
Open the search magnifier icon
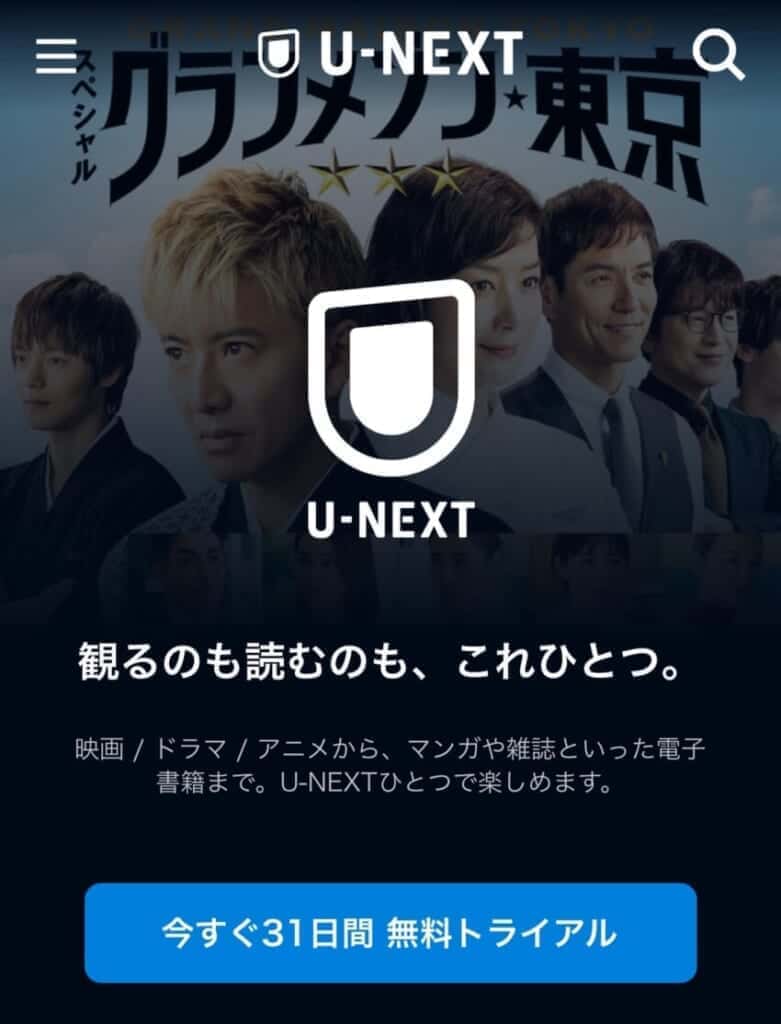coord(718,56)
